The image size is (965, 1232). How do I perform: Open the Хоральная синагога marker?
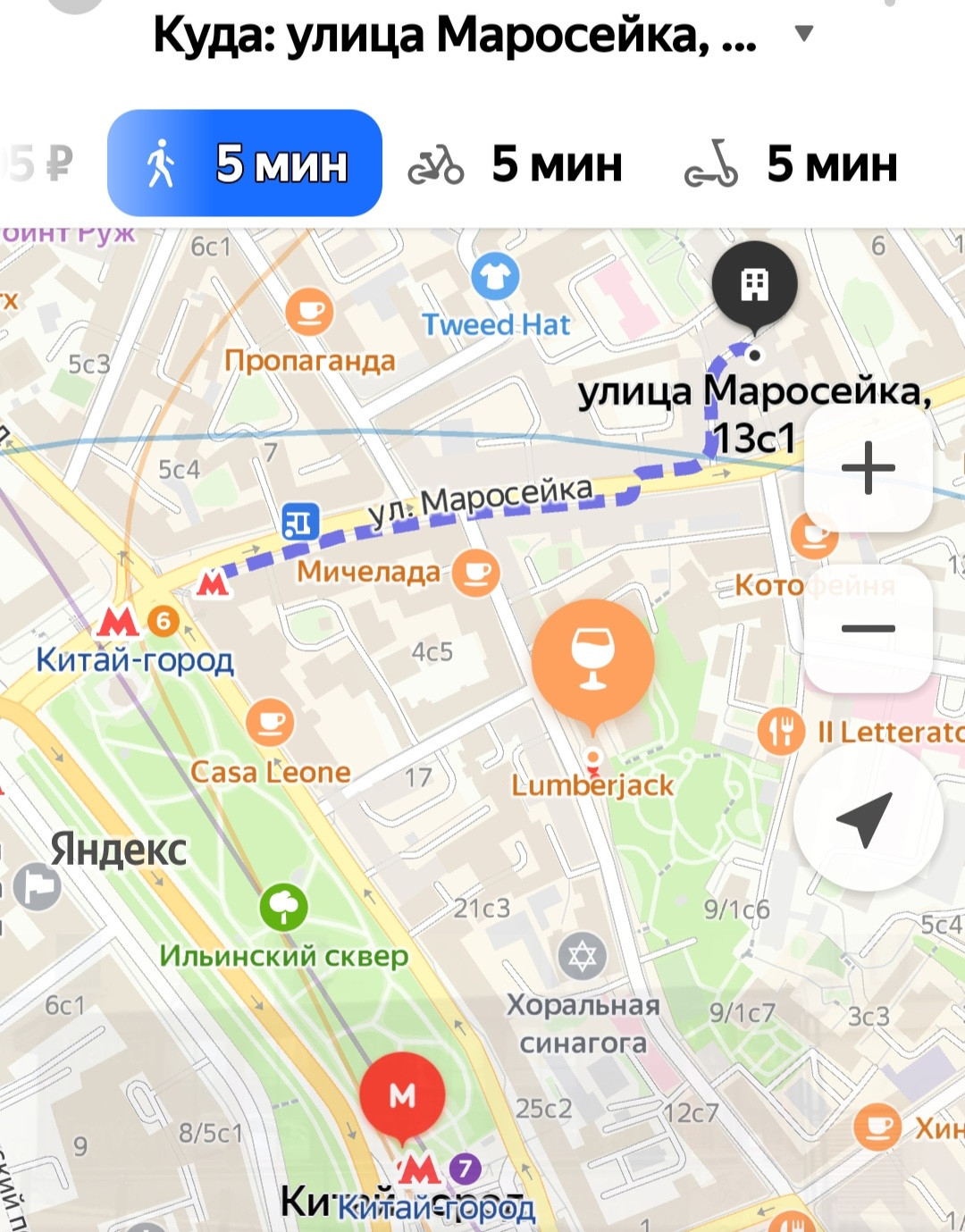582,958
